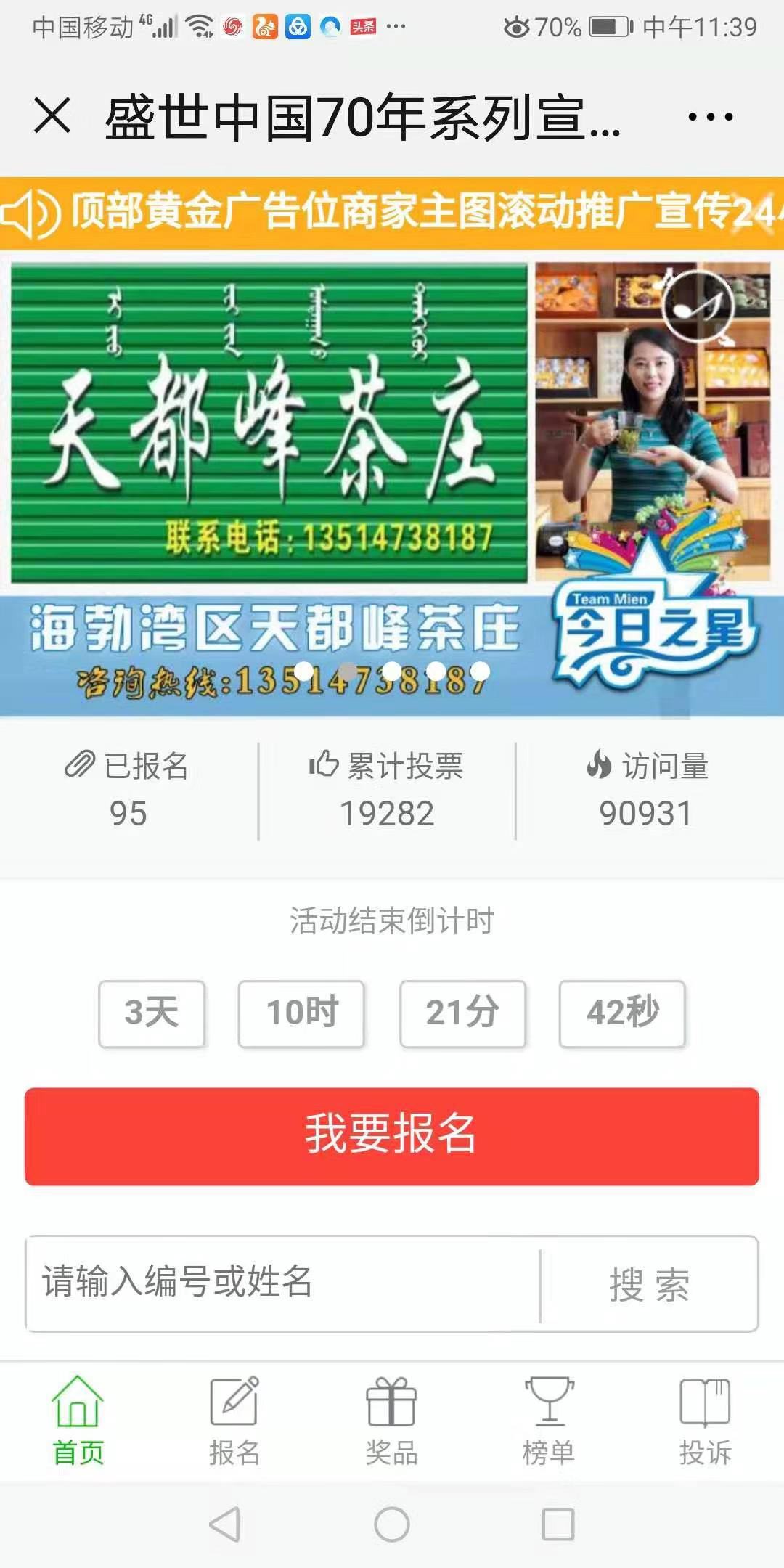Tap the red 我要报名 button
The width and height of the screenshot is (784, 1568).
[x=392, y=1136]
